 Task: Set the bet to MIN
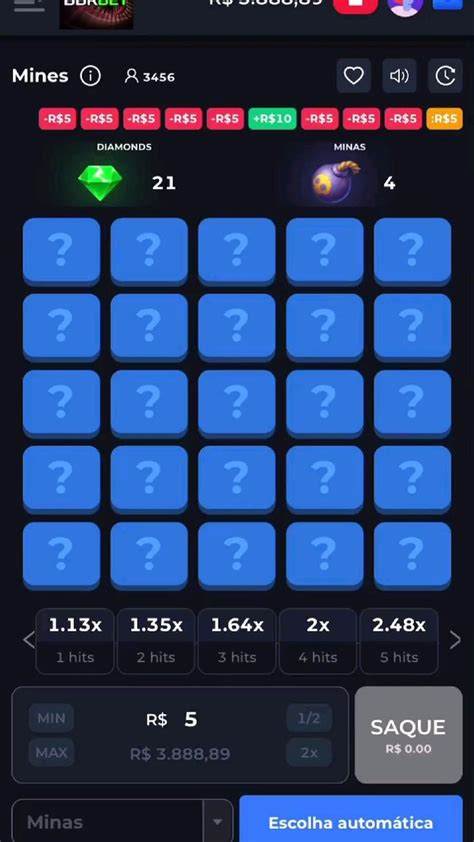click(52, 718)
